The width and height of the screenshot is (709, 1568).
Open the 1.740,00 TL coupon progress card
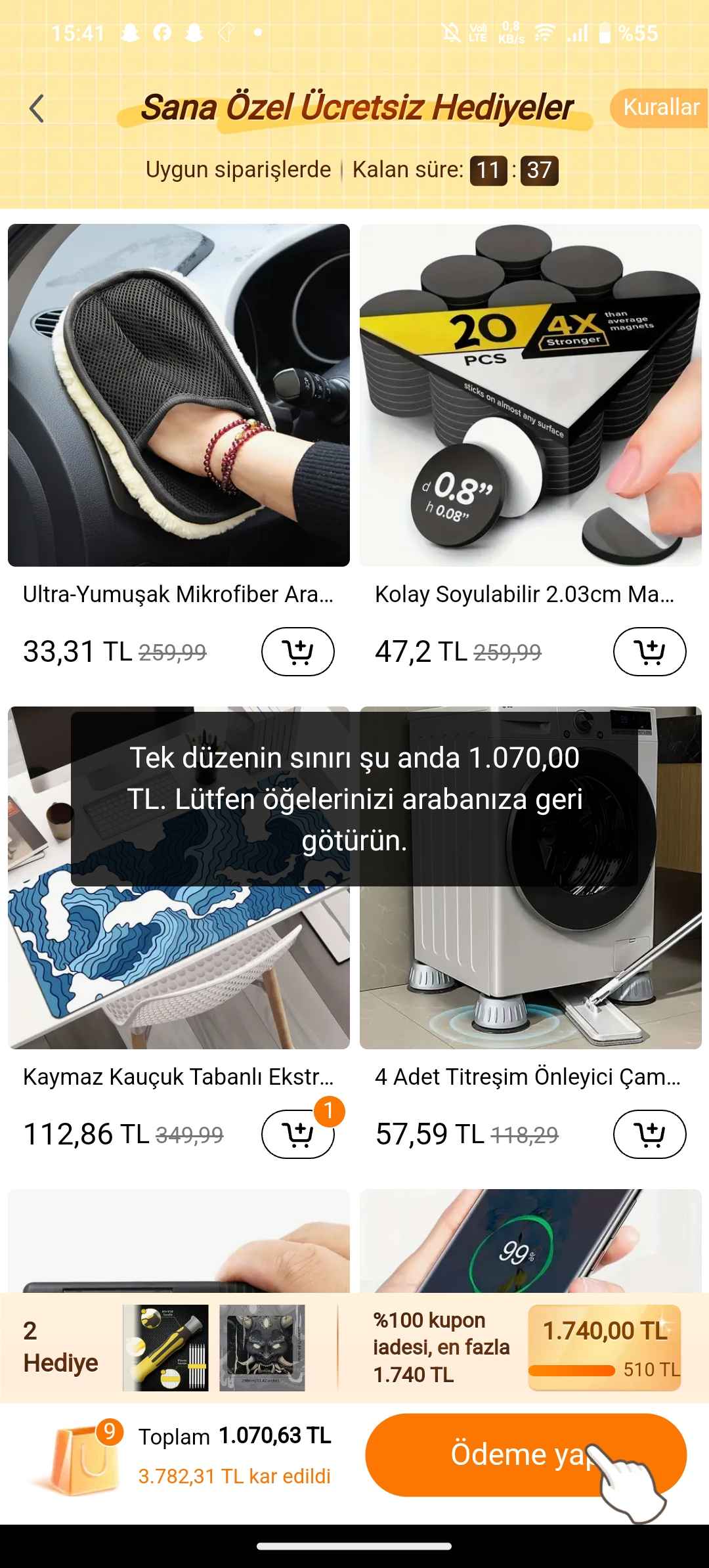coord(604,1347)
